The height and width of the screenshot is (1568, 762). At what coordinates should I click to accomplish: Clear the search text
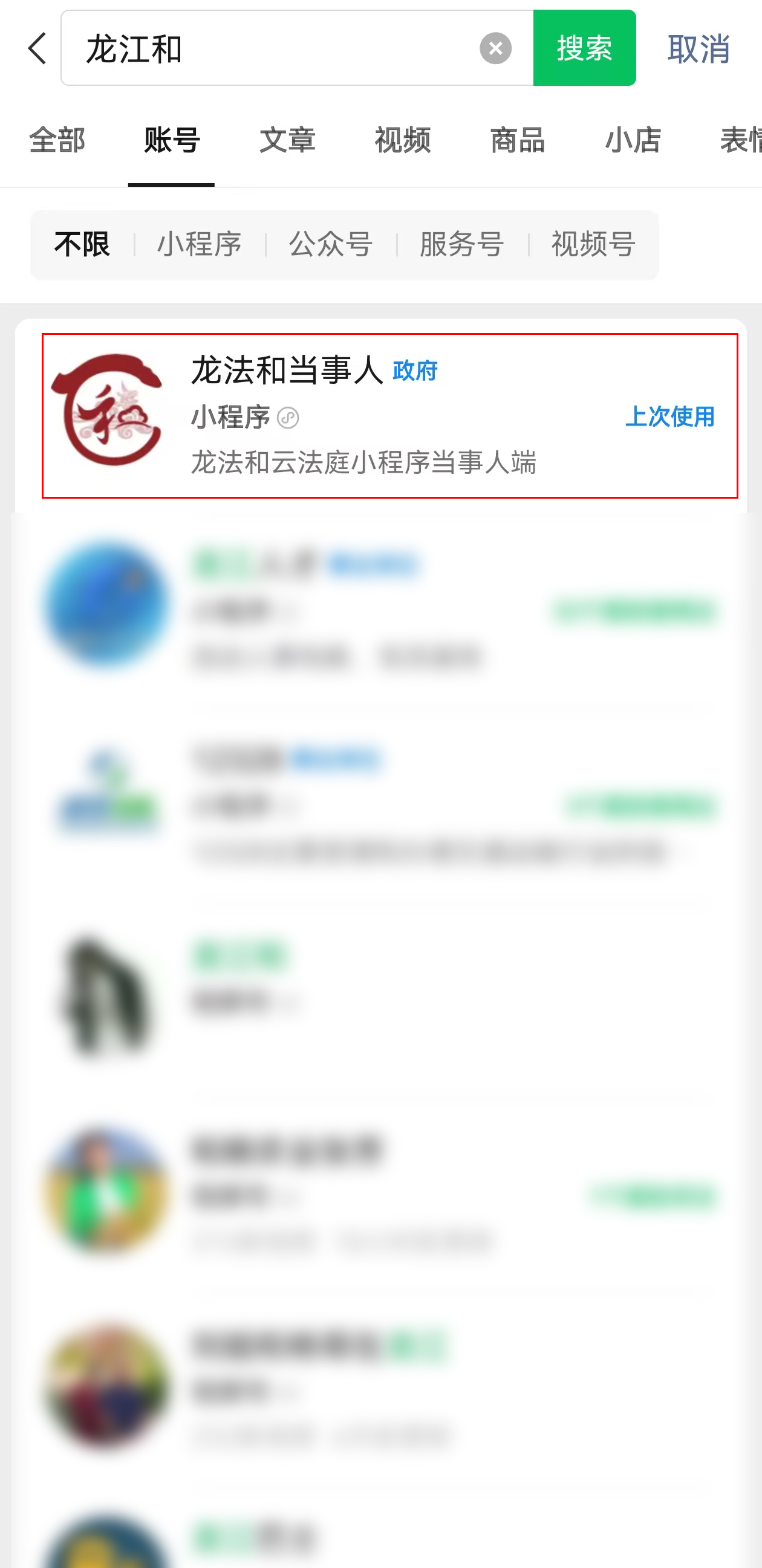click(495, 48)
